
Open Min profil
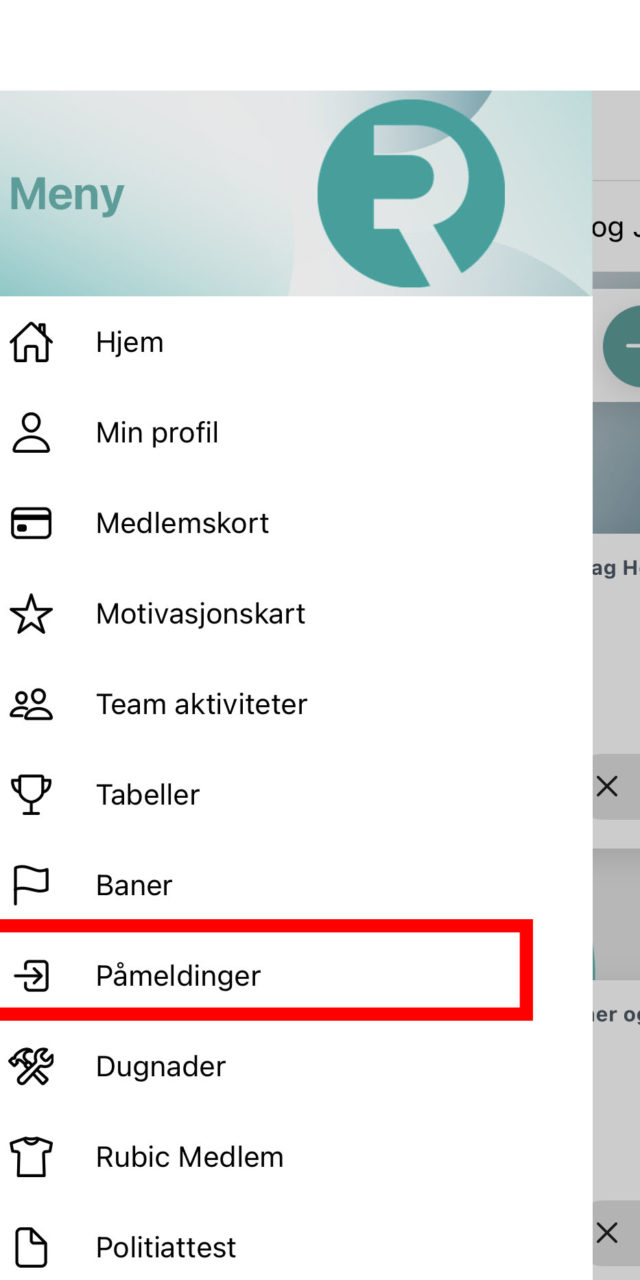296,433
